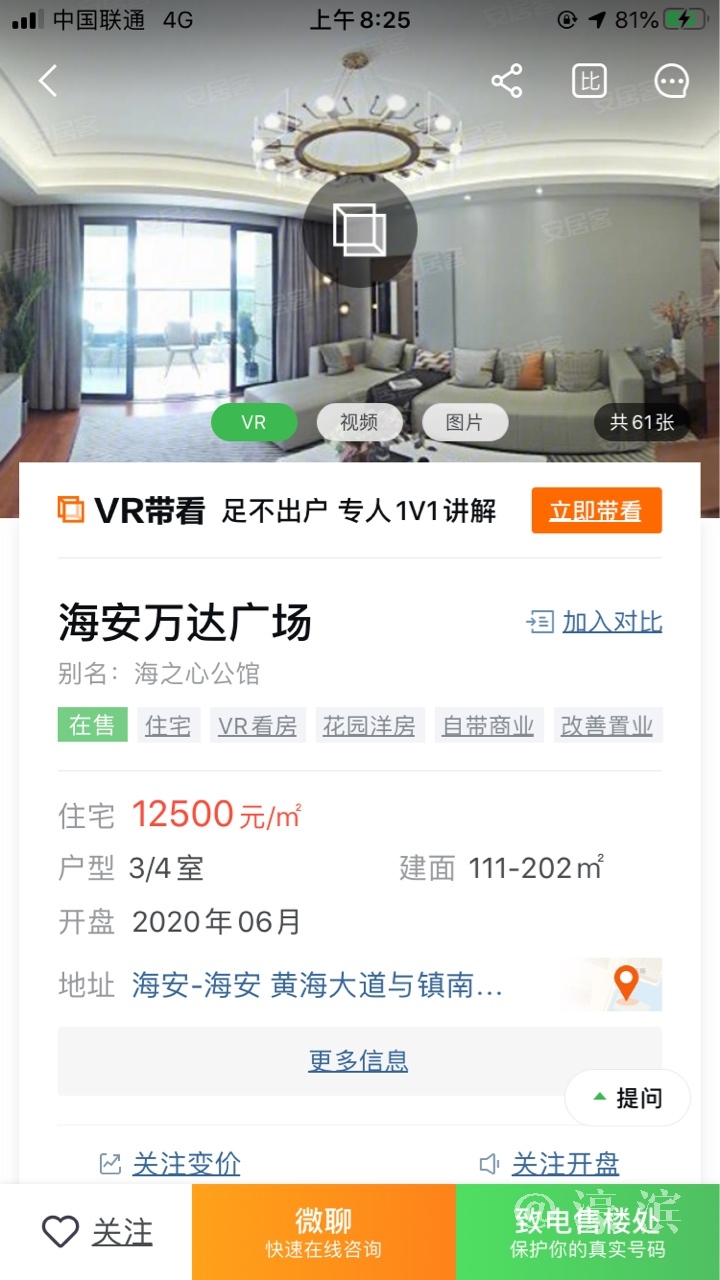The width and height of the screenshot is (720, 1280).
Task: Open the messages chat bubble icon
Action: [671, 81]
